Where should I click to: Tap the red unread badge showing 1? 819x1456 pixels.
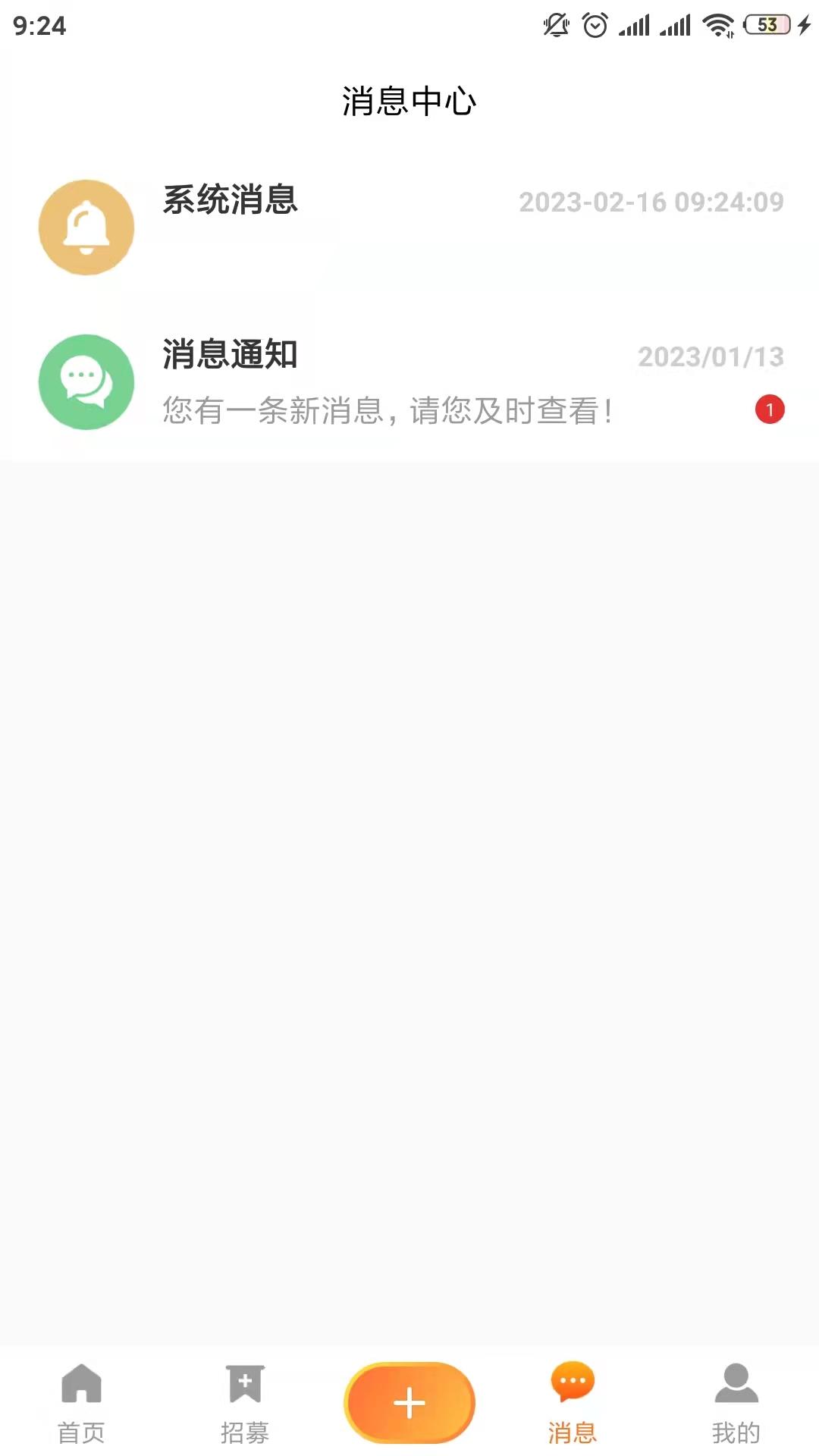click(x=770, y=409)
